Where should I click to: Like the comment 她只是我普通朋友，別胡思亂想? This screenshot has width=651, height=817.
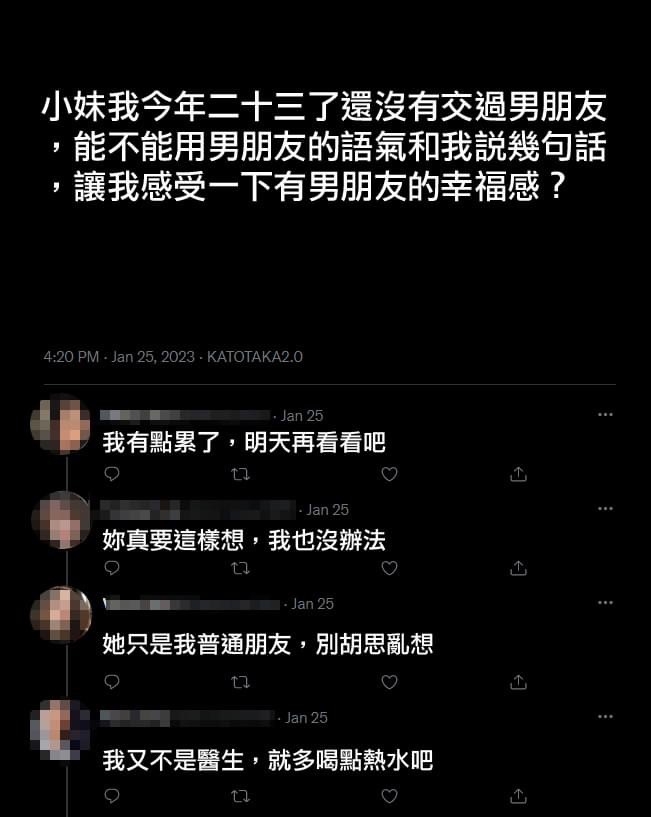point(390,682)
